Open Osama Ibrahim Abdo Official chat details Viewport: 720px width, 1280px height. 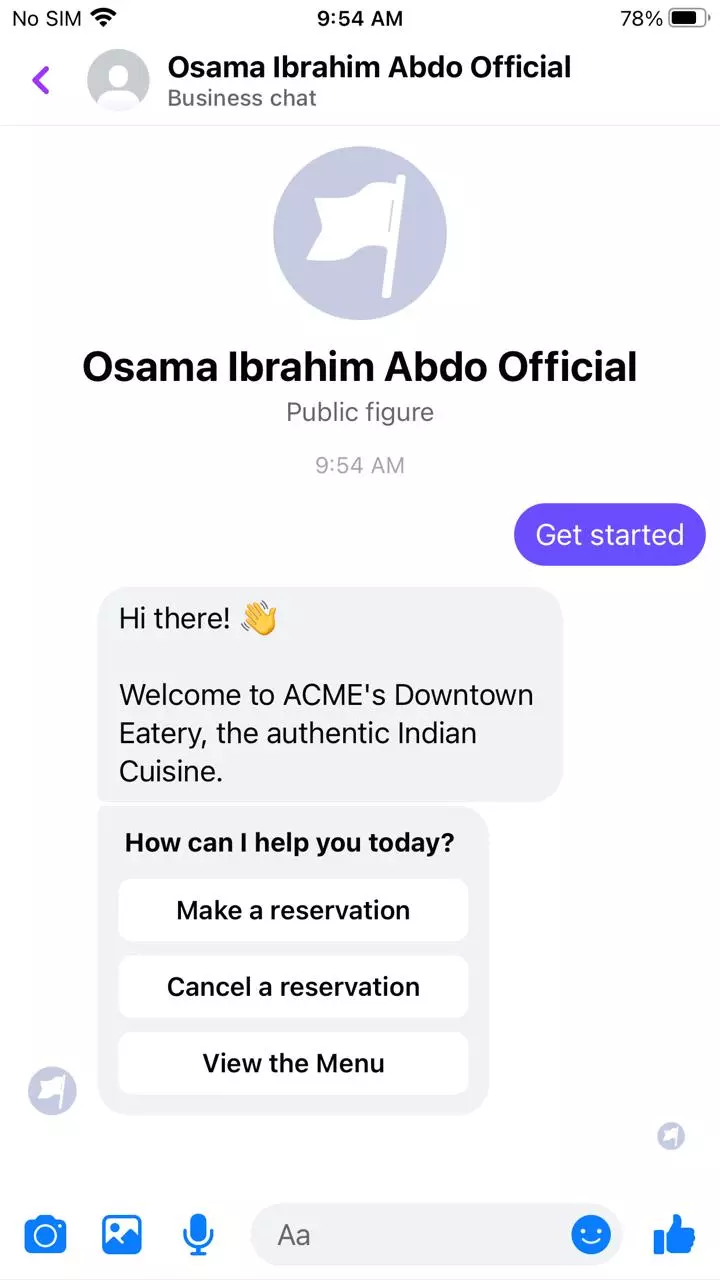368,80
